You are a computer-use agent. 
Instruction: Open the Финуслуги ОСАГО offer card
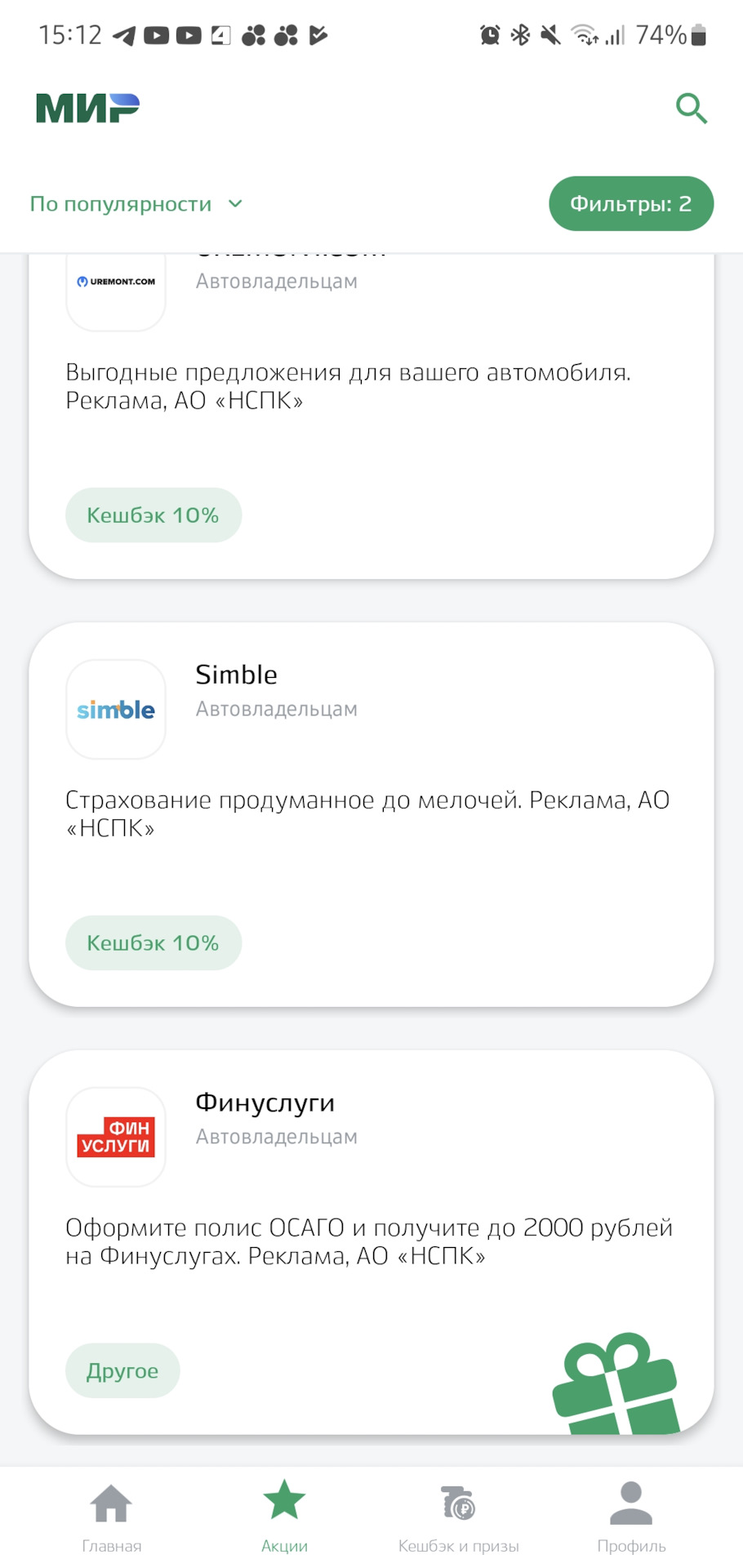coord(371,1241)
